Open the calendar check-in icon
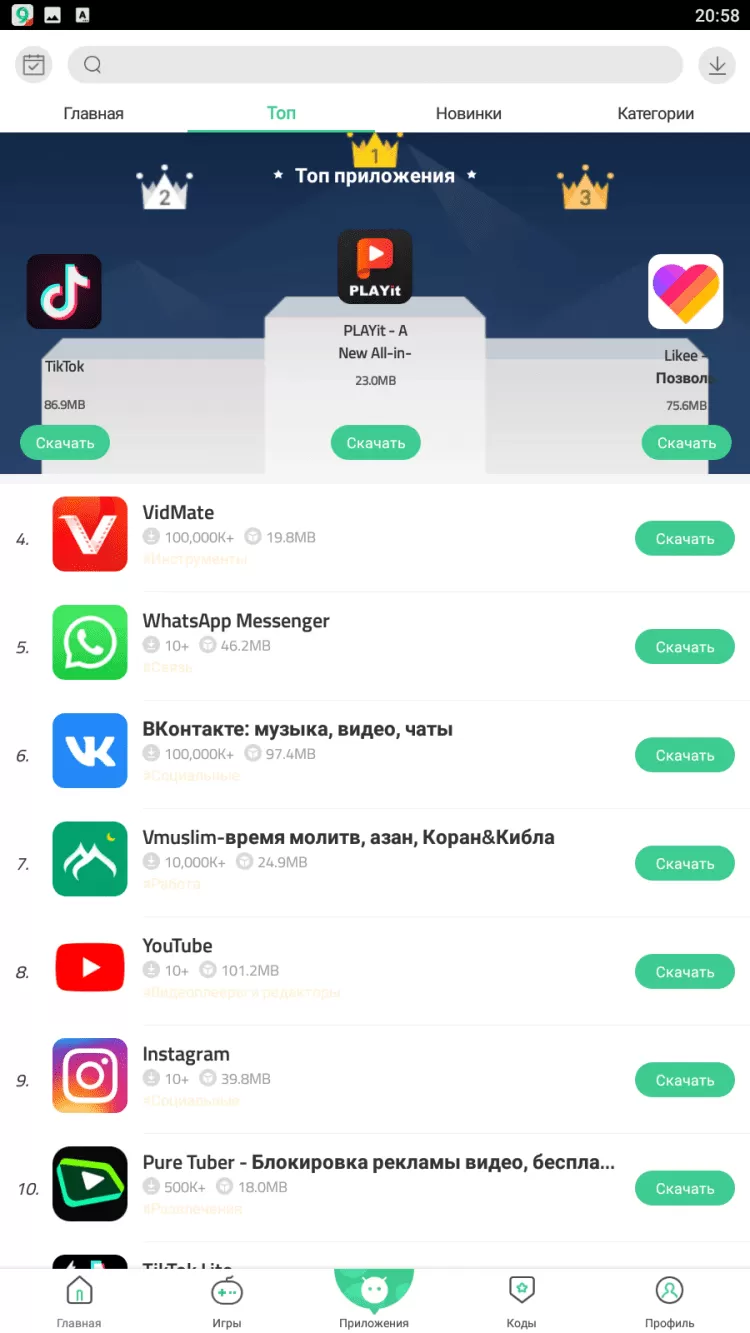This screenshot has height=1333, width=750. pos(34,65)
